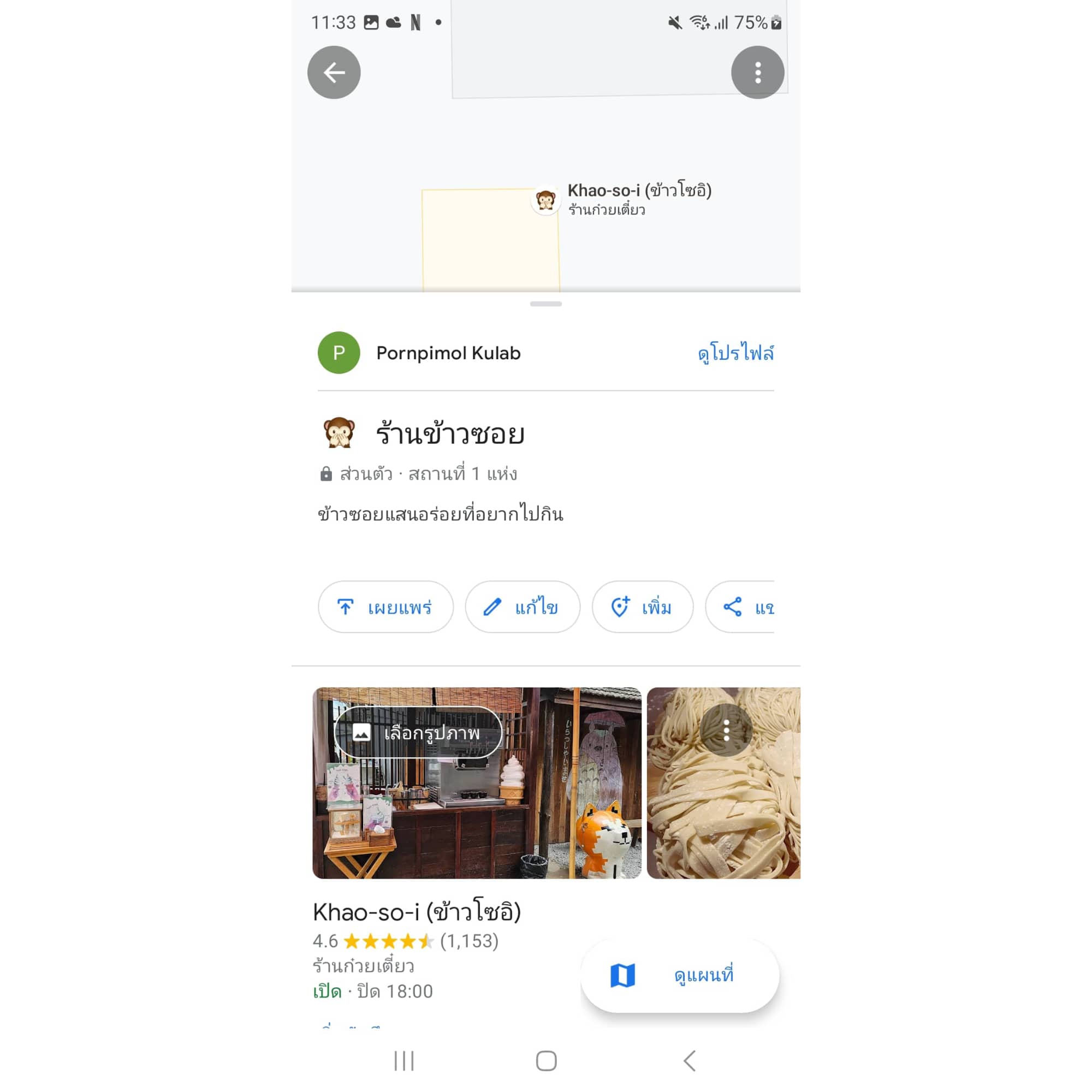This screenshot has height=1092, width=1092.
Task: Tap ดูแผนที่ to view the map
Action: coord(679,976)
